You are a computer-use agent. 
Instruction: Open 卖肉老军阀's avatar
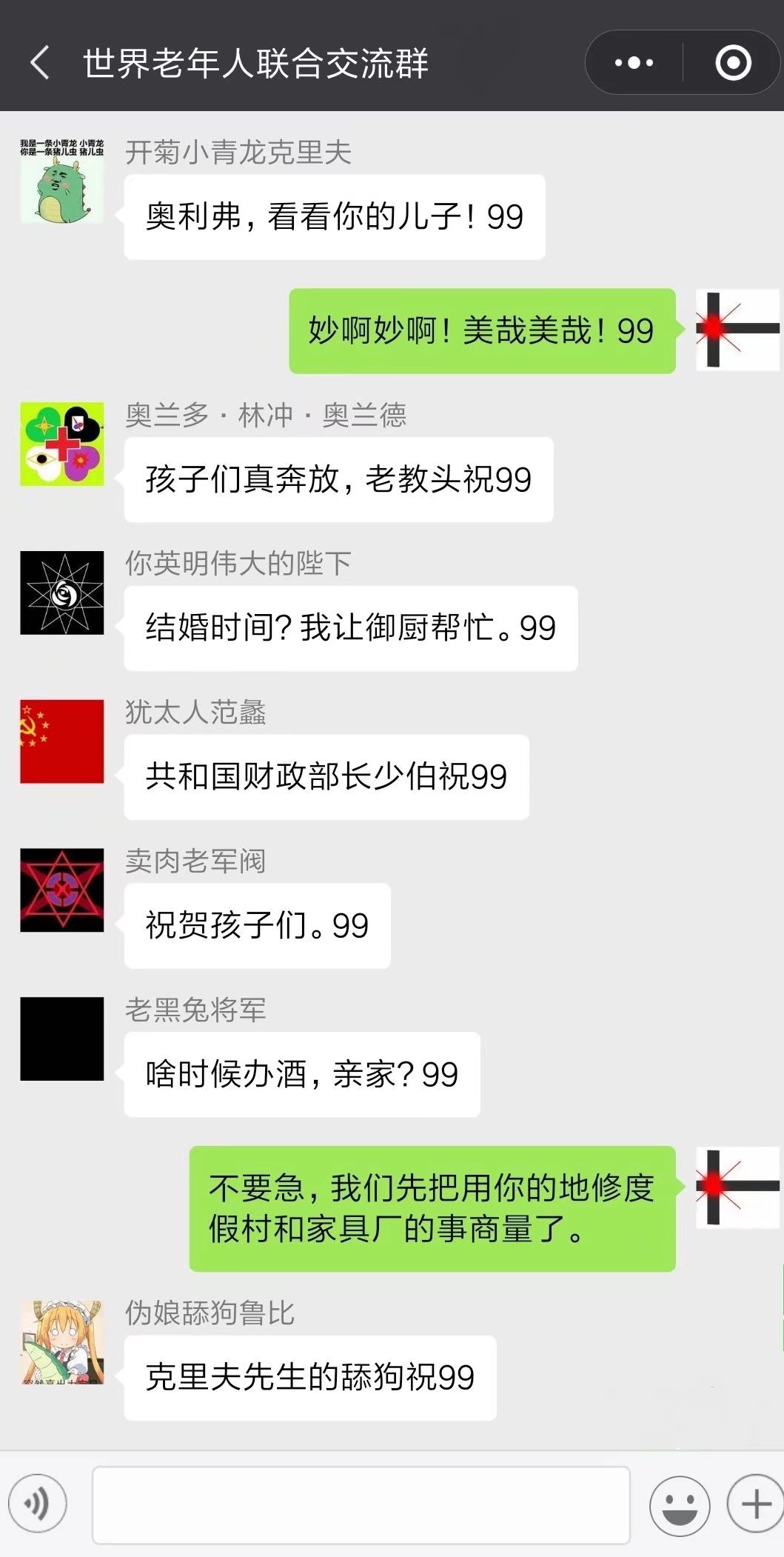click(62, 890)
